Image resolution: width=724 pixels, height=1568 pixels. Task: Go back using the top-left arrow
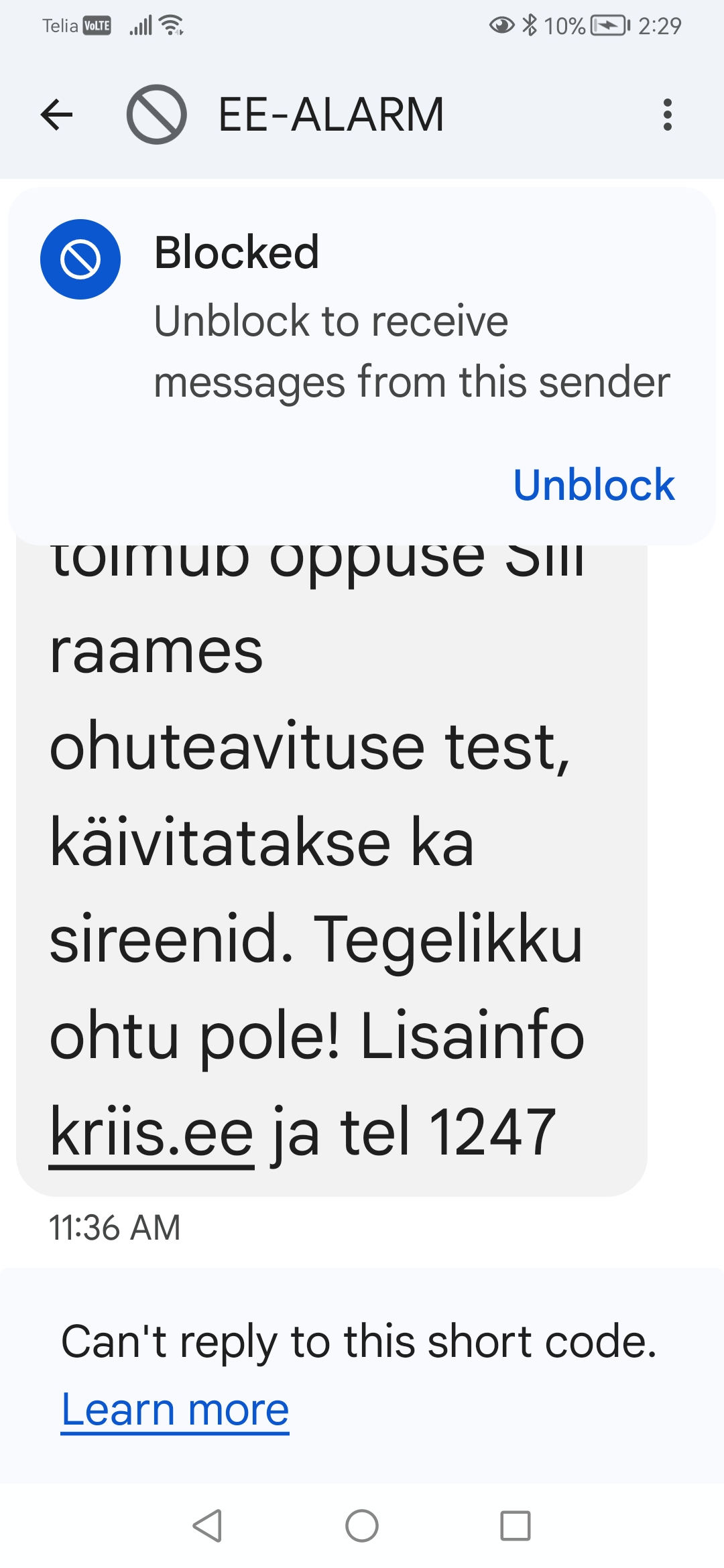[56, 114]
